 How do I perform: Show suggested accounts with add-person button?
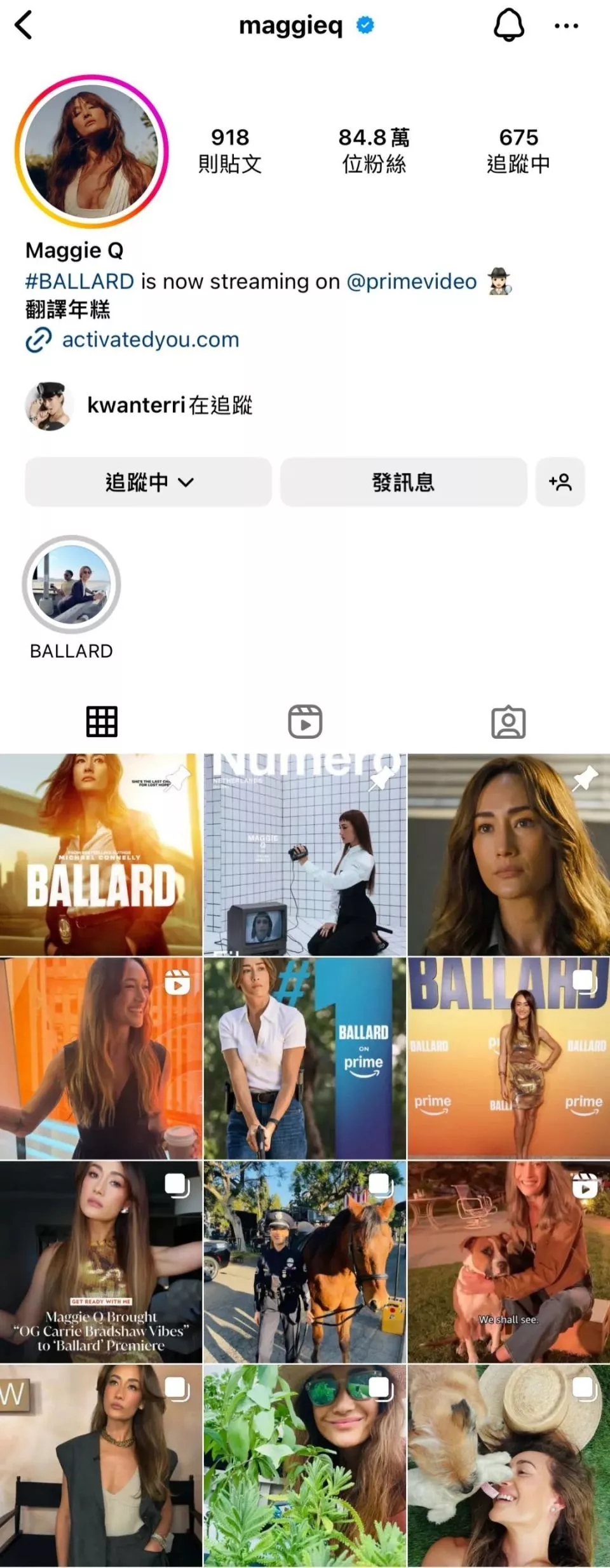click(560, 482)
